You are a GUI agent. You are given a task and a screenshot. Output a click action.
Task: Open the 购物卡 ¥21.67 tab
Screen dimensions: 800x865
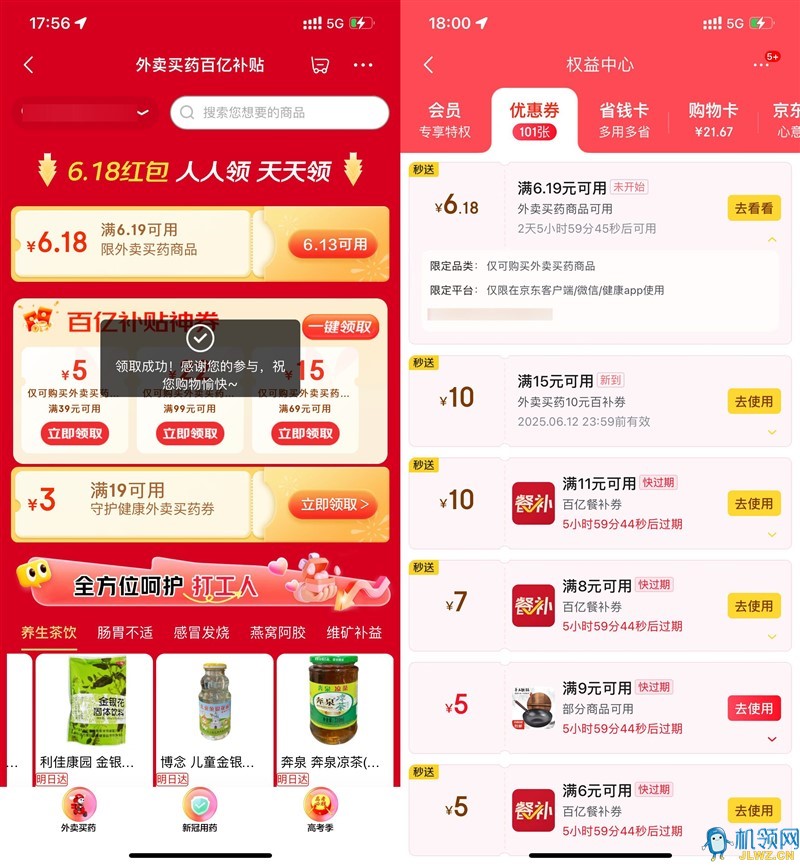[714, 120]
